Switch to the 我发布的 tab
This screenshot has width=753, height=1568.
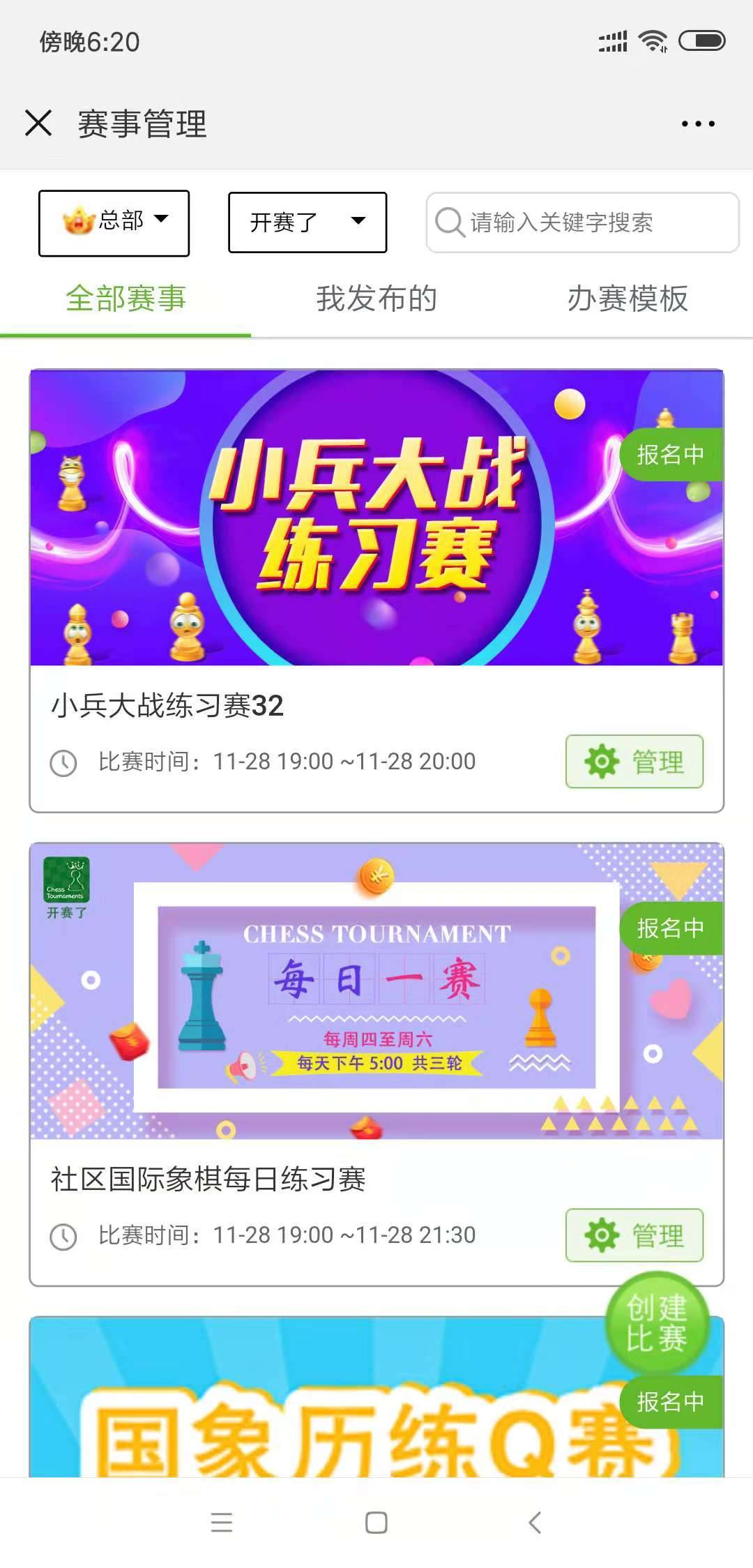(376, 299)
